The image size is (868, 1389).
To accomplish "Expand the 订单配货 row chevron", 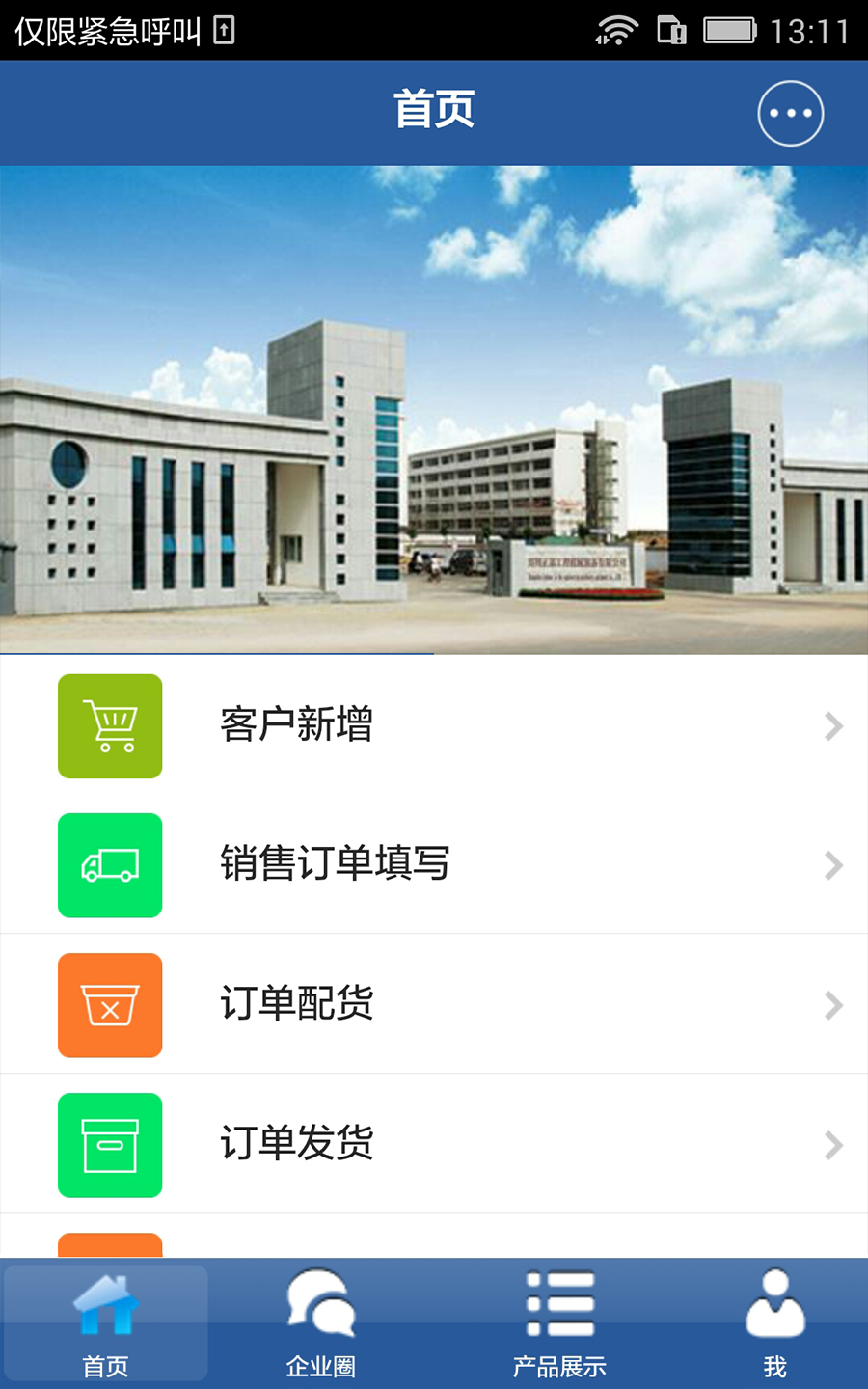I will pyautogui.click(x=831, y=1005).
